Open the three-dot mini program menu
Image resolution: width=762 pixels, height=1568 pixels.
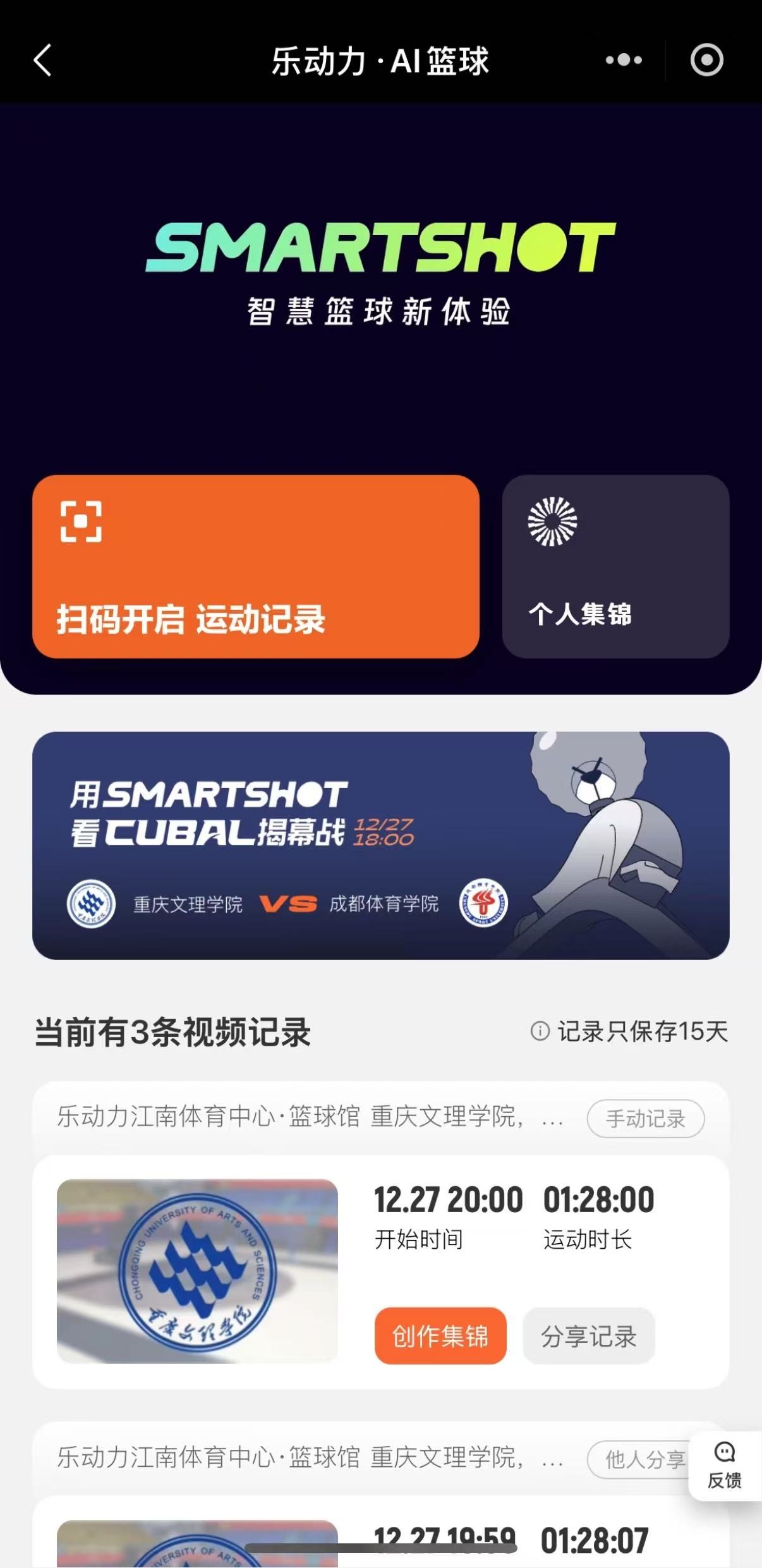624,61
